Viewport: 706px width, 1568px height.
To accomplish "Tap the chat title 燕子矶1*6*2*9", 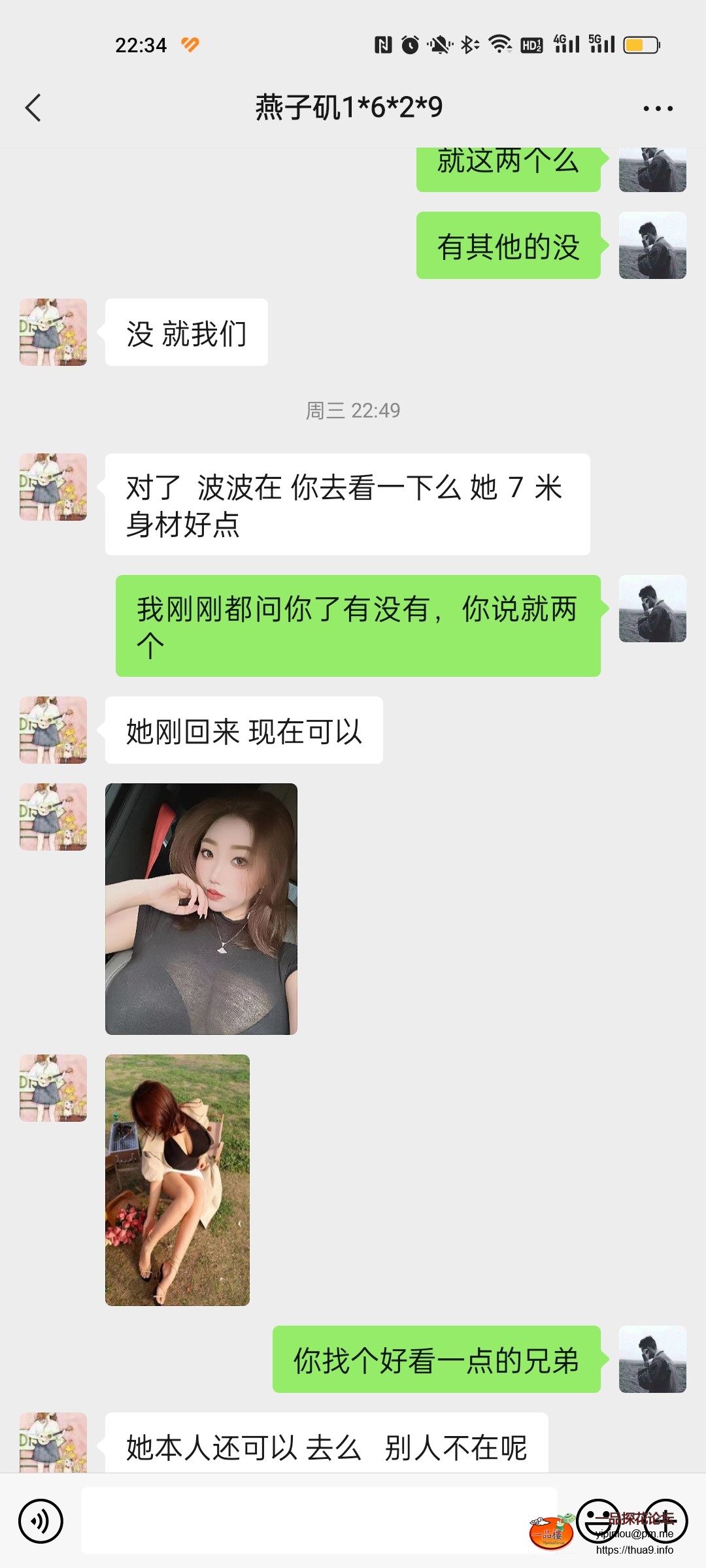I will pos(350,108).
